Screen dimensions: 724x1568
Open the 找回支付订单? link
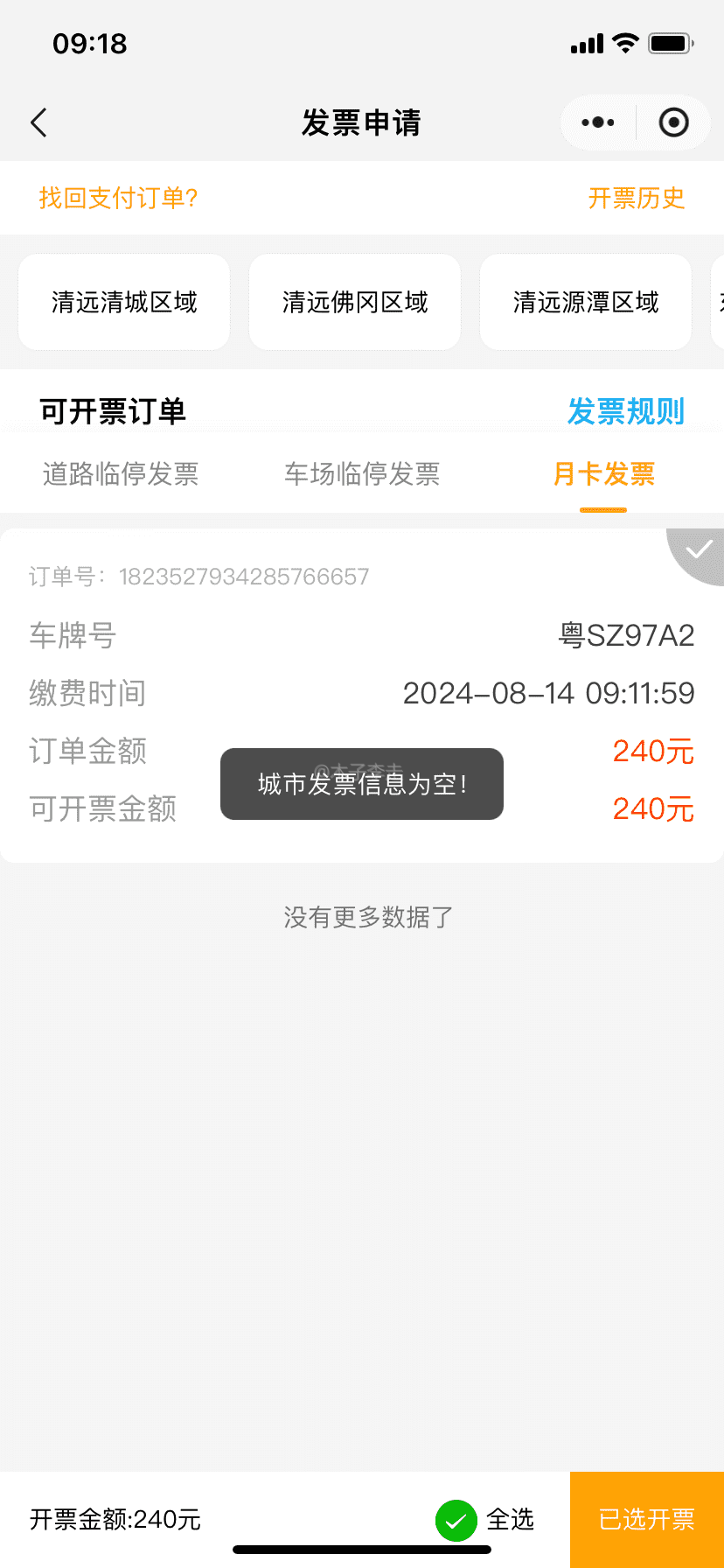pos(119,198)
